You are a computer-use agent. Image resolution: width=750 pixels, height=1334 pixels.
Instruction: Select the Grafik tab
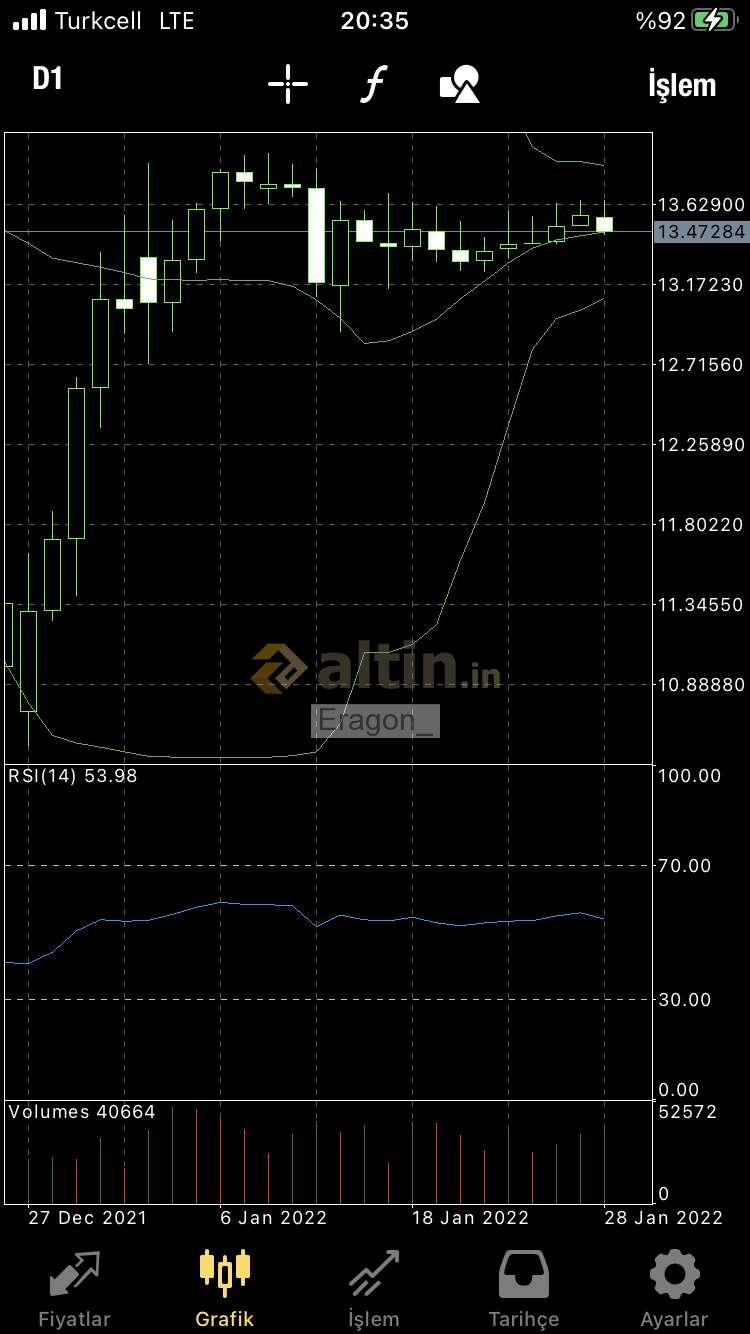coord(225,1289)
